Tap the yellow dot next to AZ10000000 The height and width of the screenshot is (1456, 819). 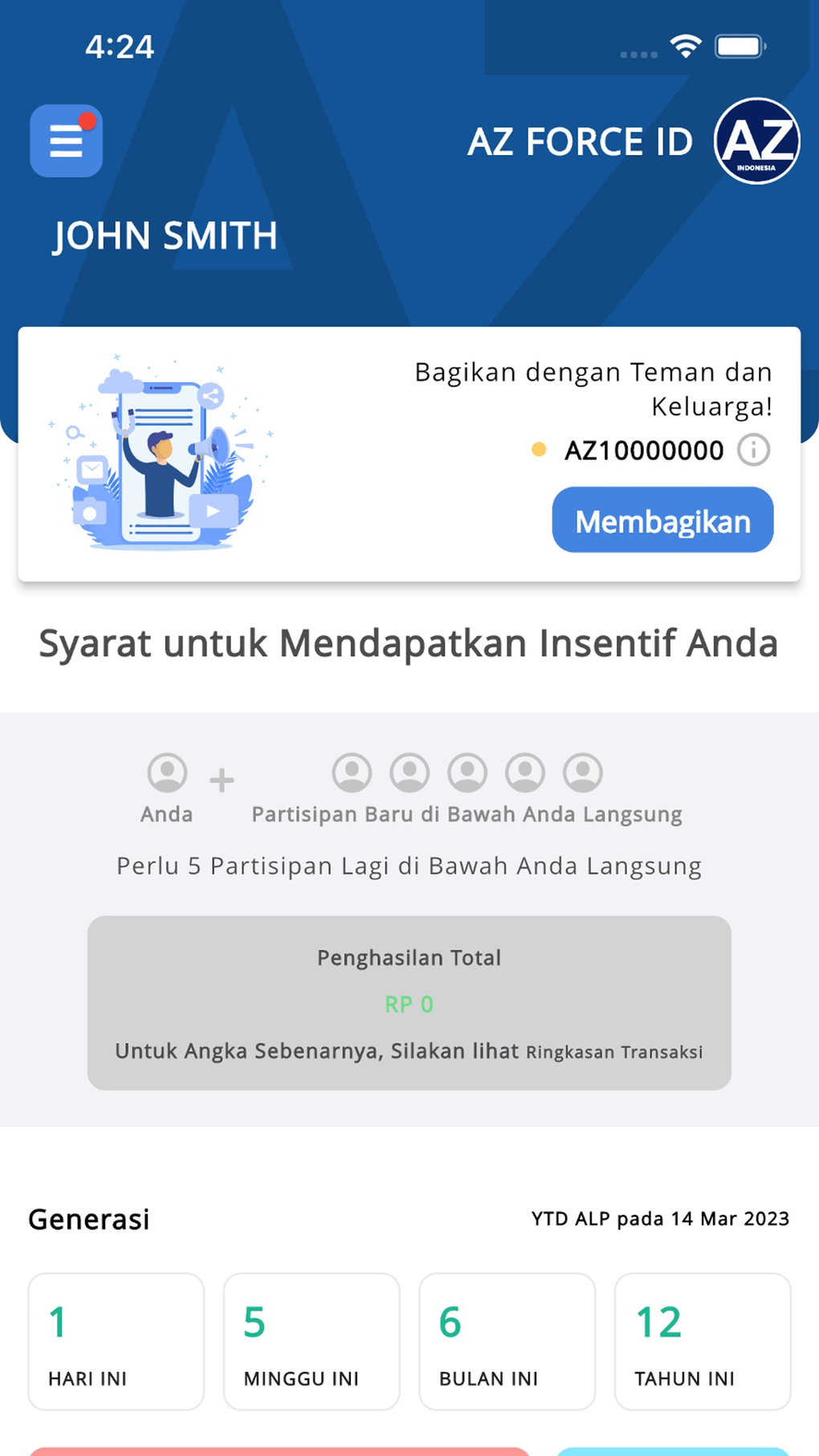coord(539,451)
